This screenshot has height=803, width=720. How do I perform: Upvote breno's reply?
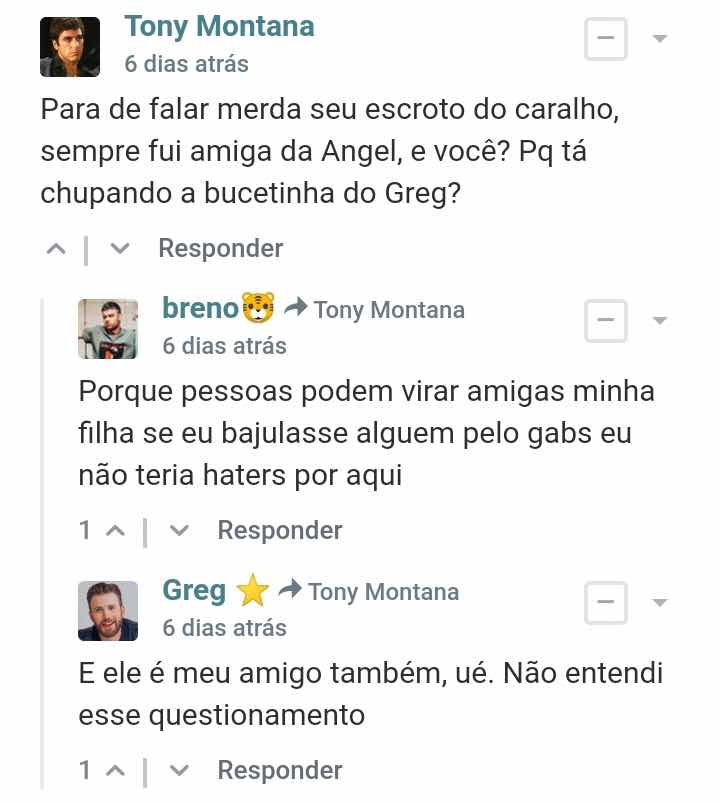[115, 531]
